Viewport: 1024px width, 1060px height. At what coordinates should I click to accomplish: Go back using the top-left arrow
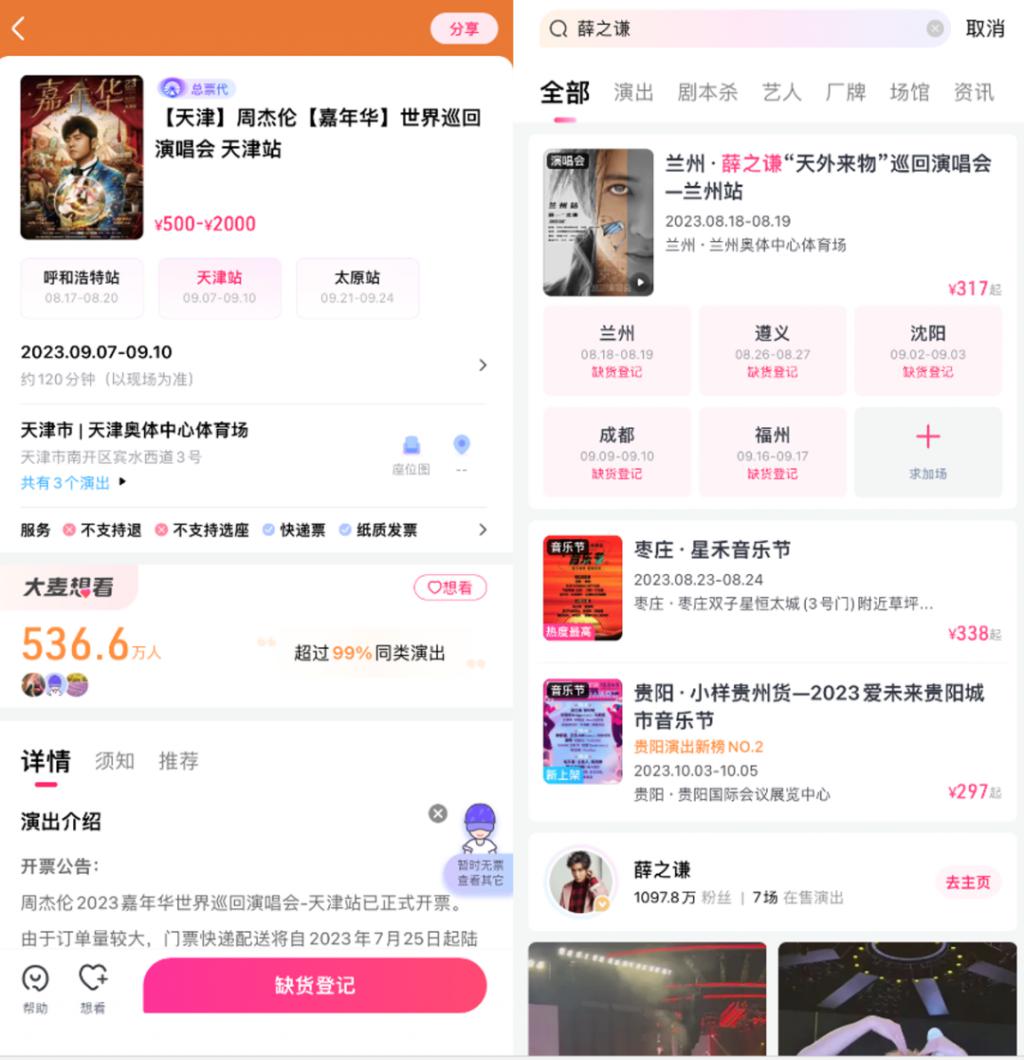pos(18,28)
